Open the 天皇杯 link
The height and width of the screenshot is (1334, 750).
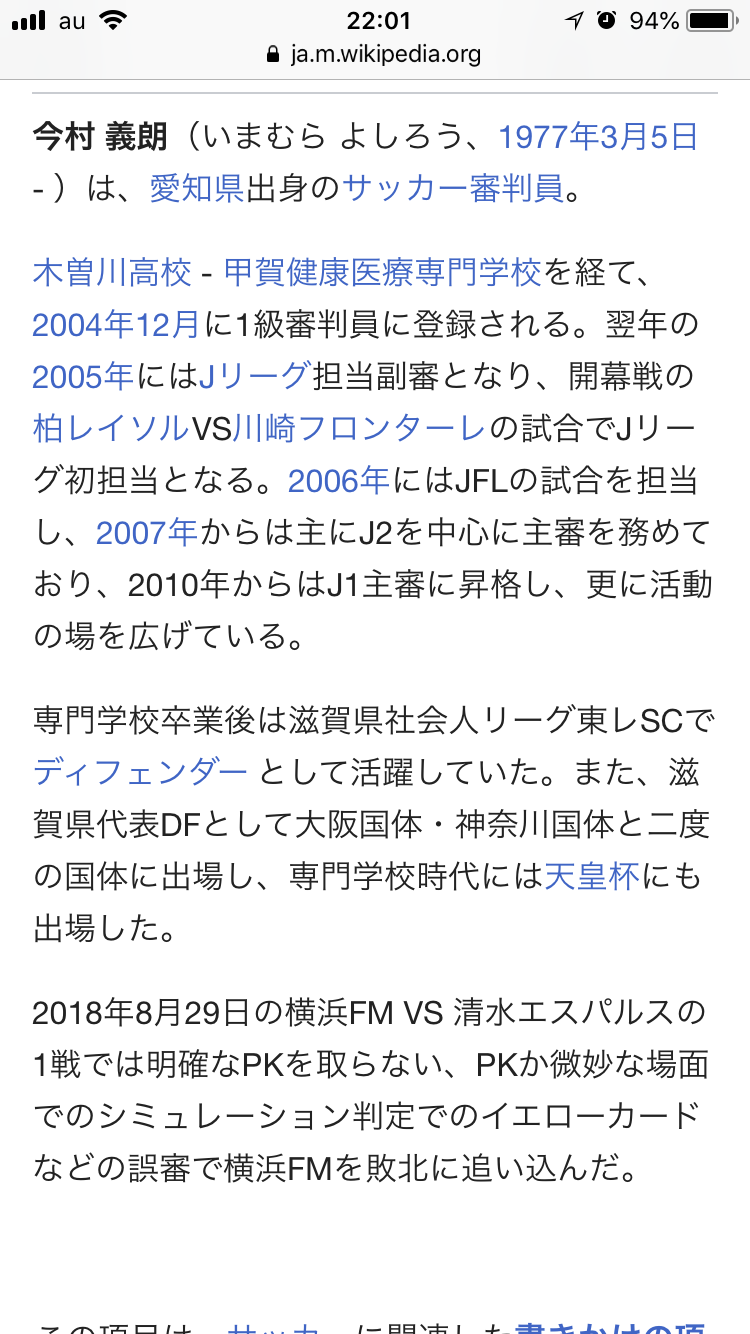[x=591, y=877]
